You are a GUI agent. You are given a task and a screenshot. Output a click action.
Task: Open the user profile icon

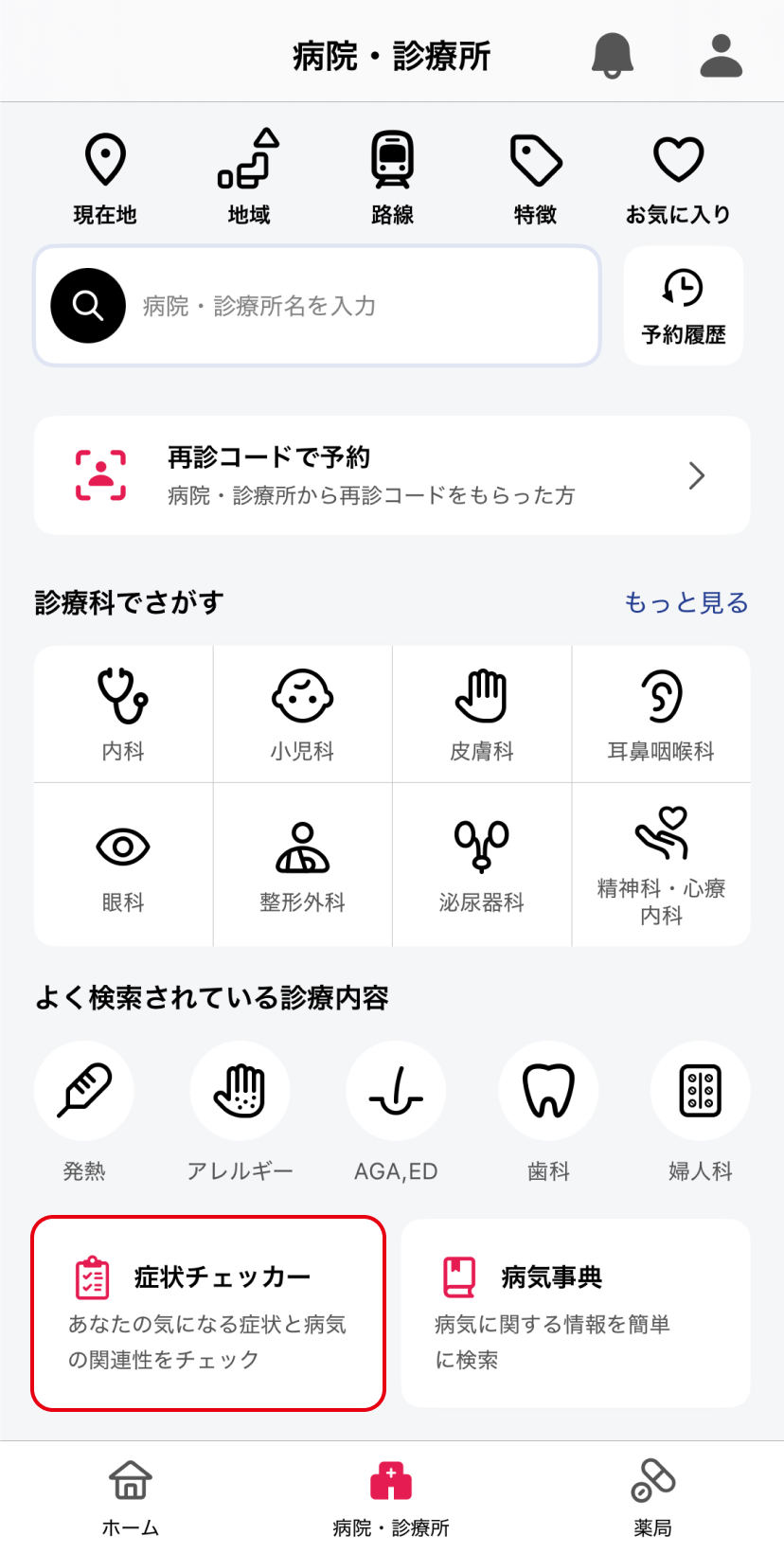pyautogui.click(x=722, y=55)
